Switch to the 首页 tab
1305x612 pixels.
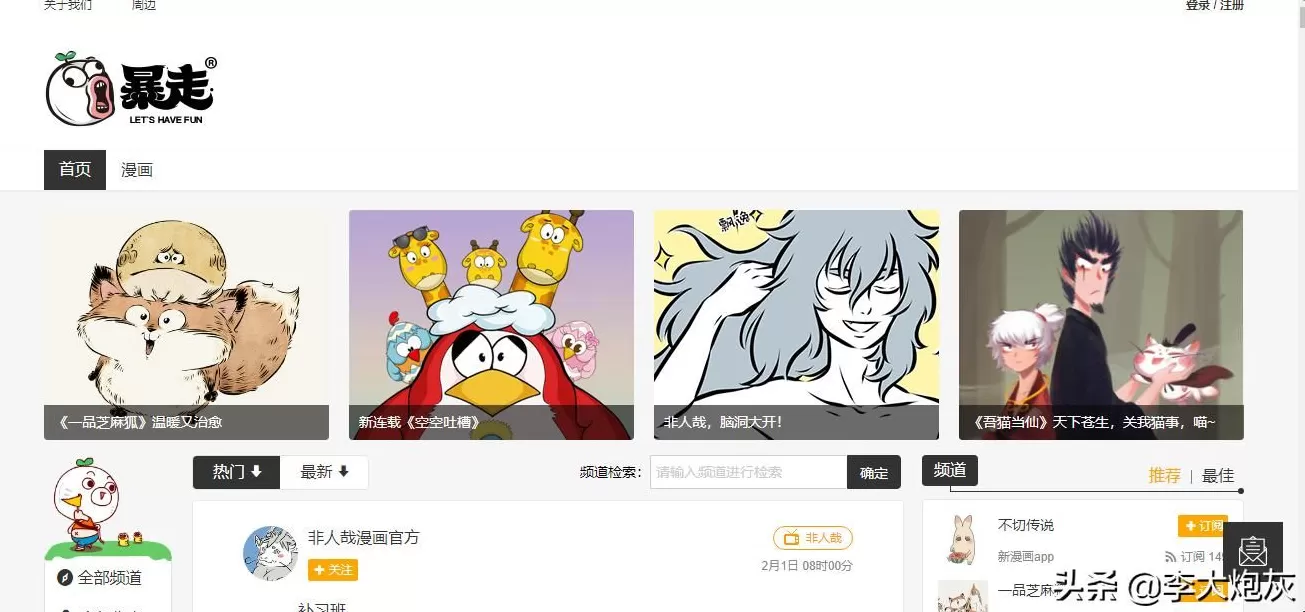[x=75, y=170]
